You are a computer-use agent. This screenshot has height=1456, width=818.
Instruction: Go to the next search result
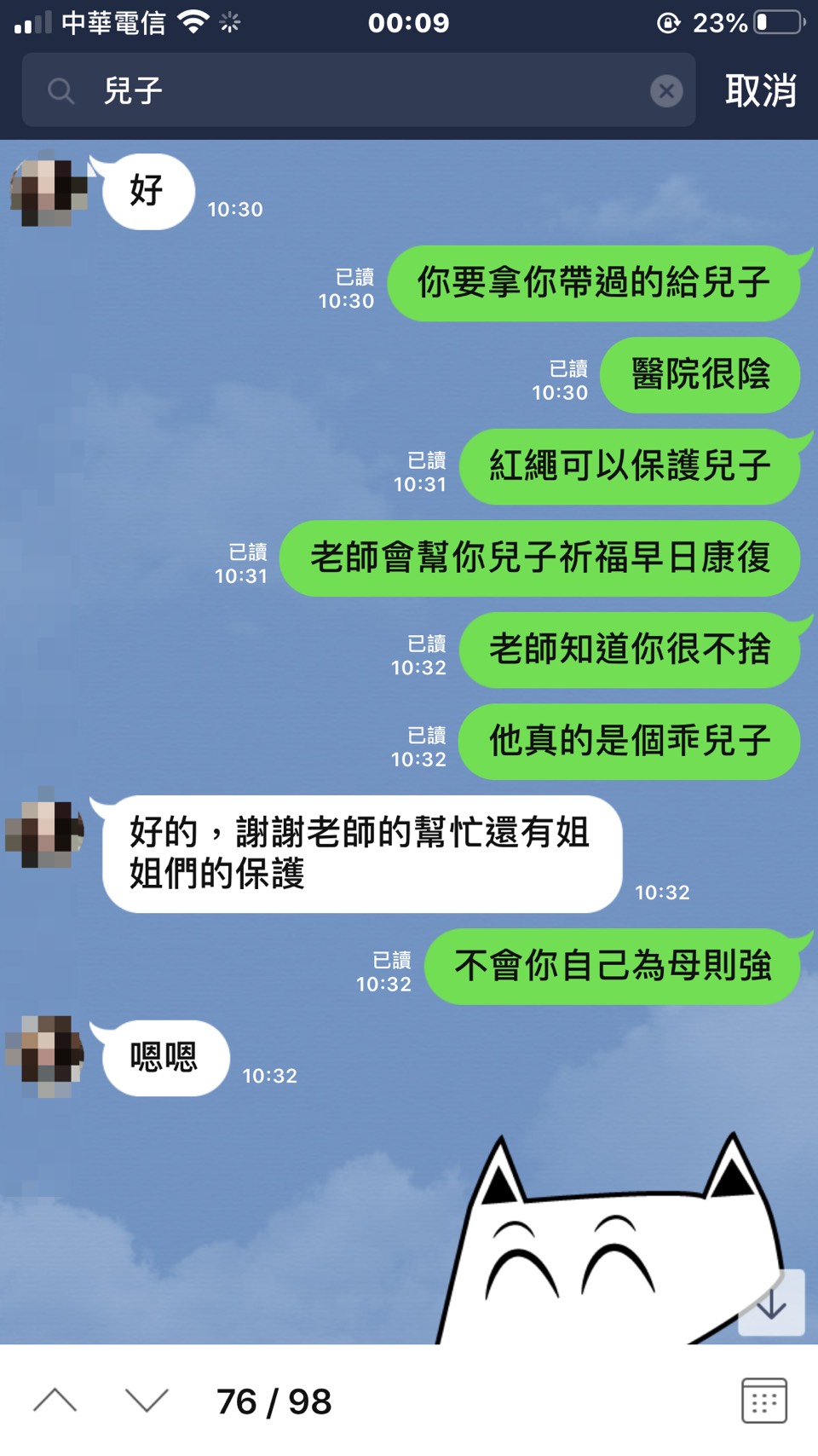click(x=147, y=1401)
